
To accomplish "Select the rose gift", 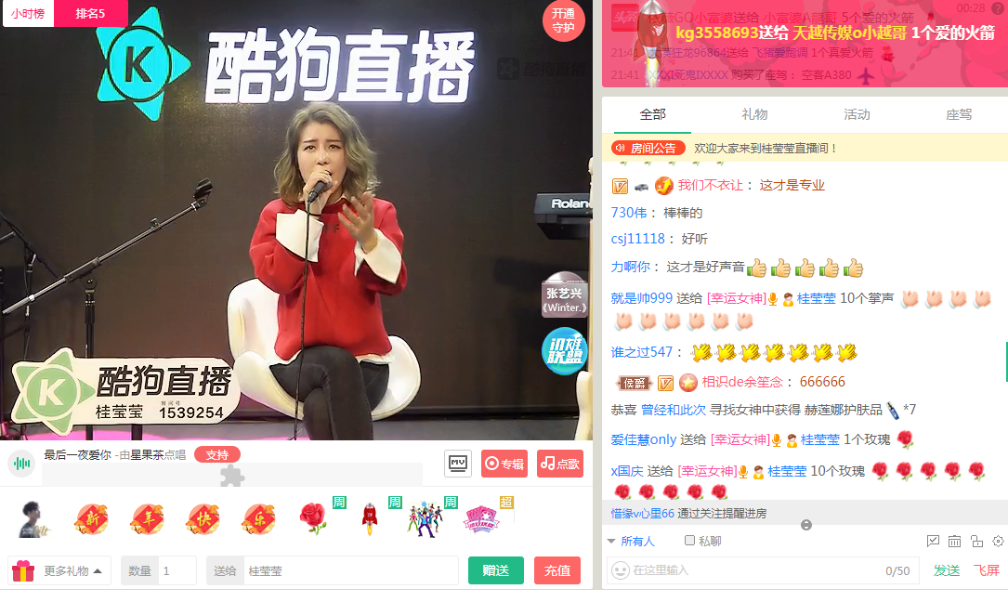I will click(313, 518).
